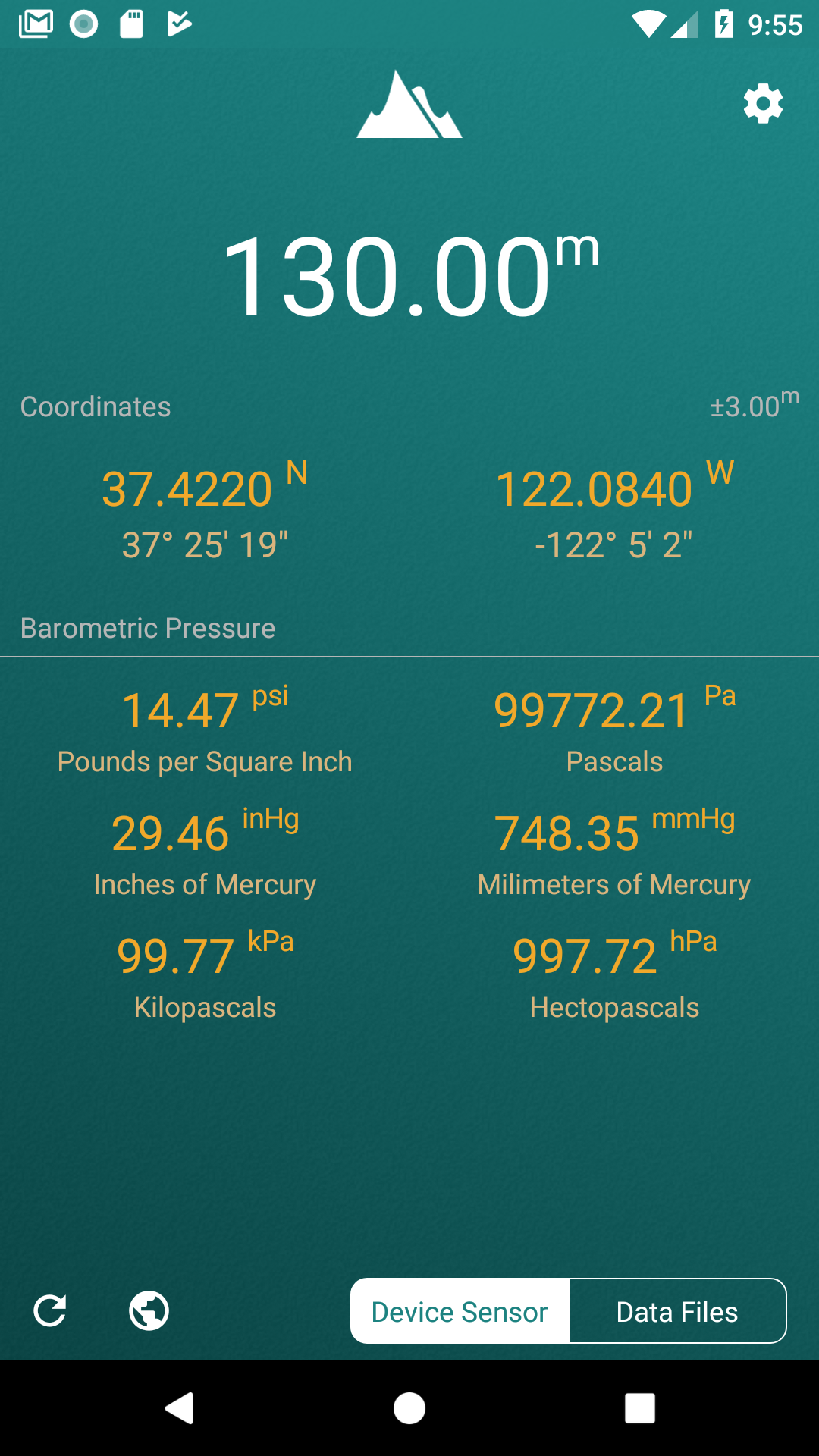The height and width of the screenshot is (1456, 819).
Task: Enable the checkmark notification icon
Action: (178, 23)
